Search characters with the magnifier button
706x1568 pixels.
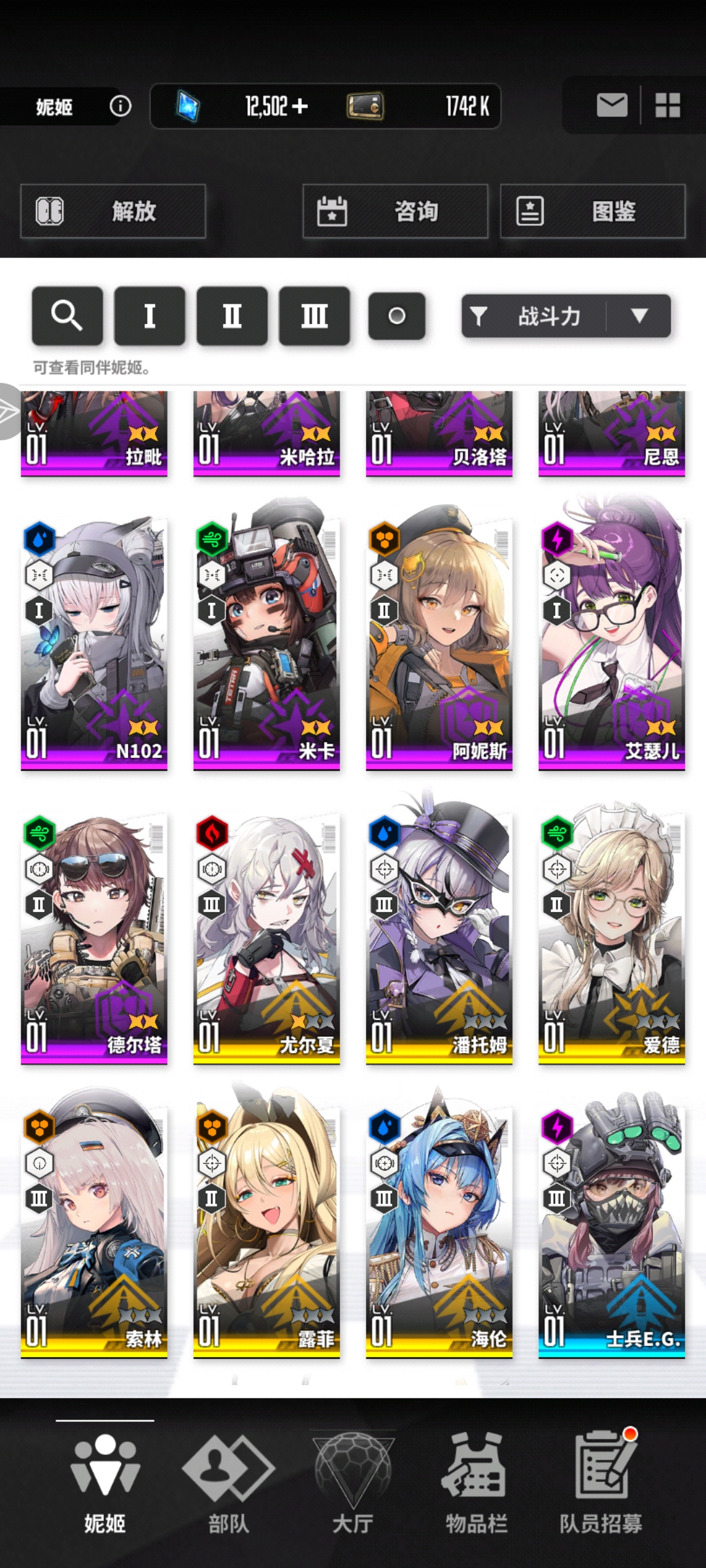click(67, 316)
